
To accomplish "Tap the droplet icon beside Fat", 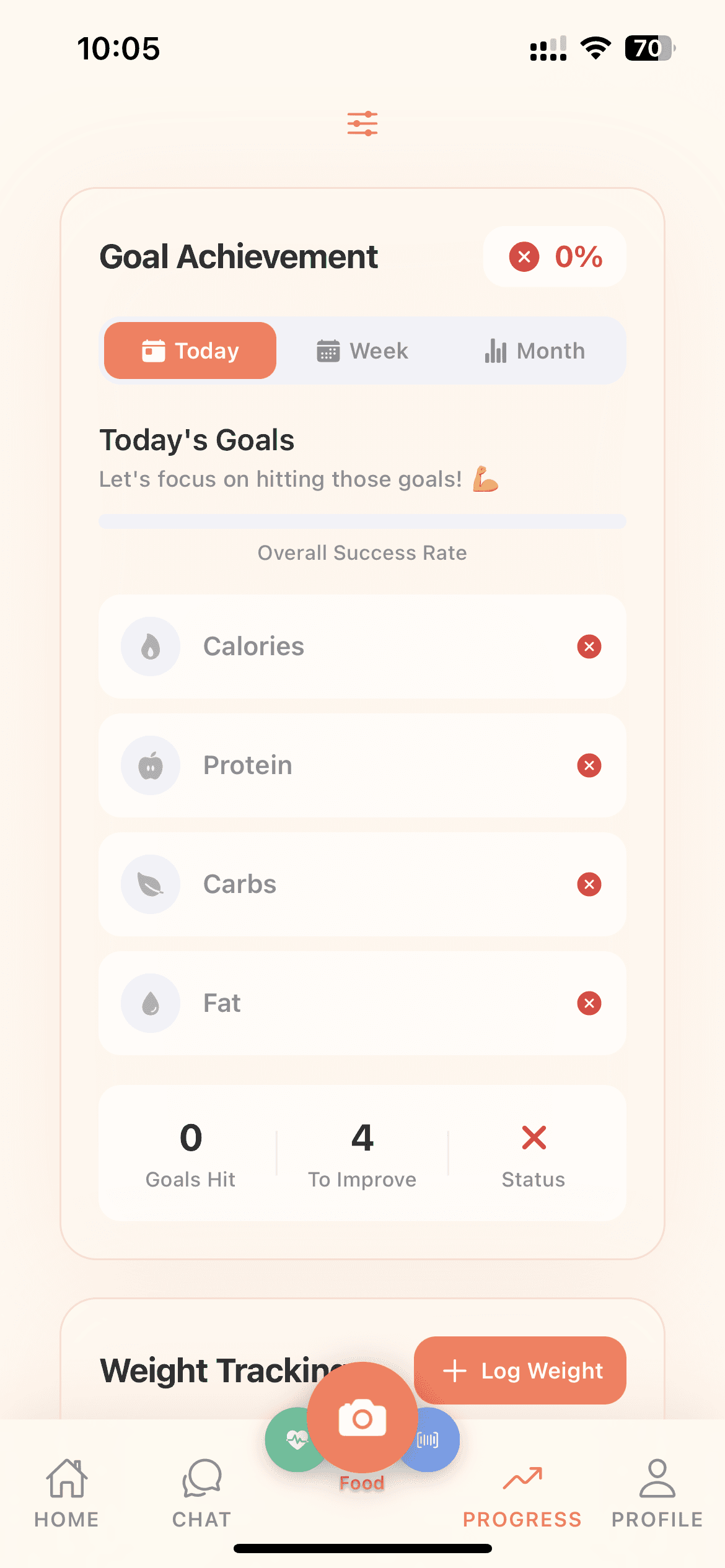I will tap(151, 1003).
